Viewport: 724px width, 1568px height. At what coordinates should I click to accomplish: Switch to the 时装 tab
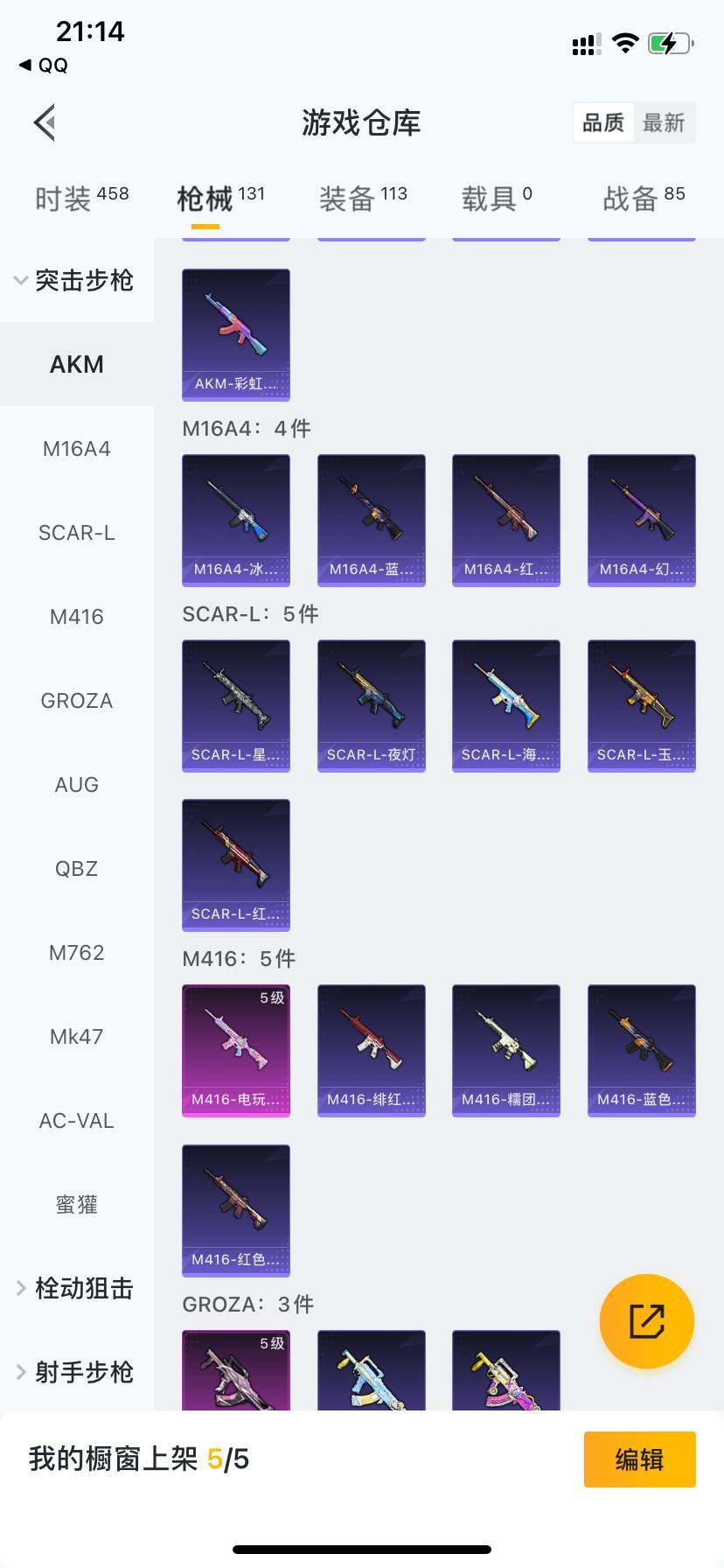pyautogui.click(x=81, y=199)
